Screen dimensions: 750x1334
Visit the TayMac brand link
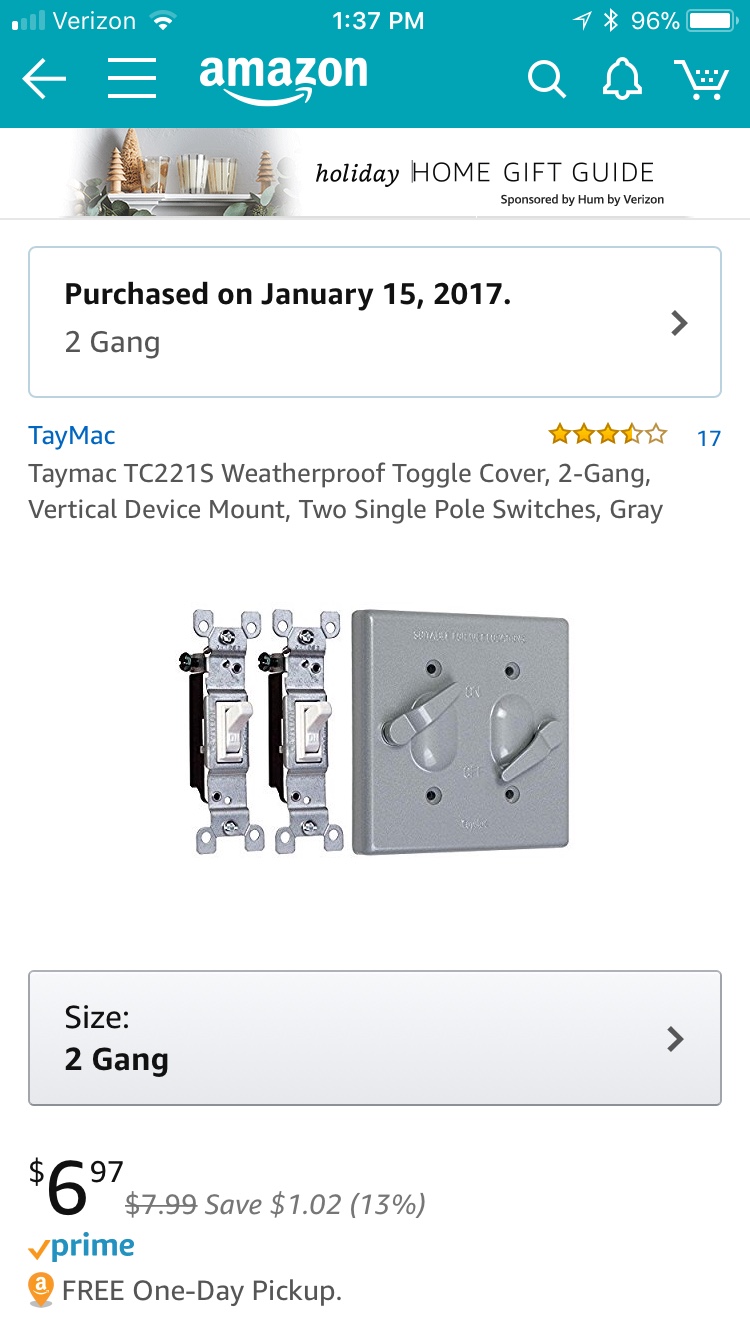(x=72, y=435)
